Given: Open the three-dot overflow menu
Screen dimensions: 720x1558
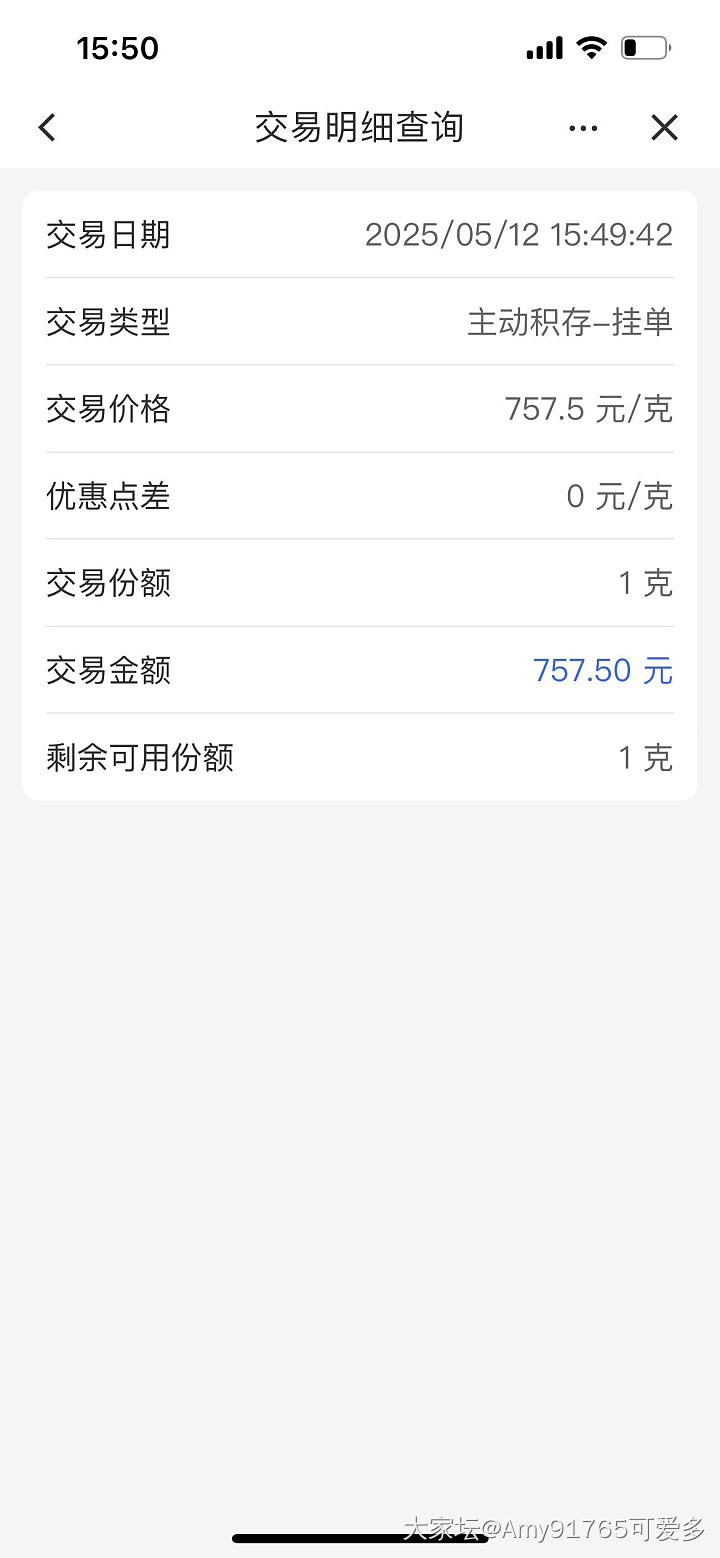Looking at the screenshot, I should point(583,128).
